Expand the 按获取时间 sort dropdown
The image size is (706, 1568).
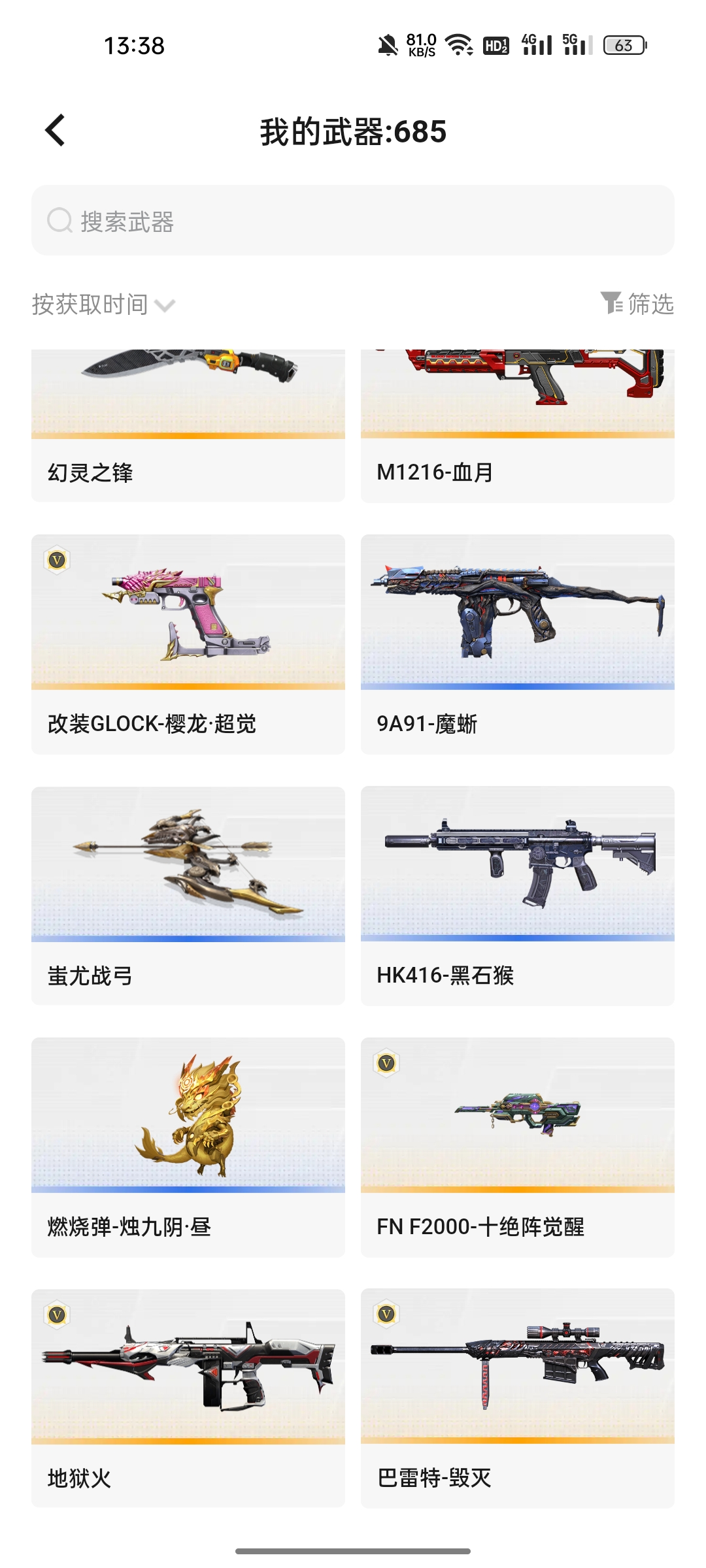[103, 304]
